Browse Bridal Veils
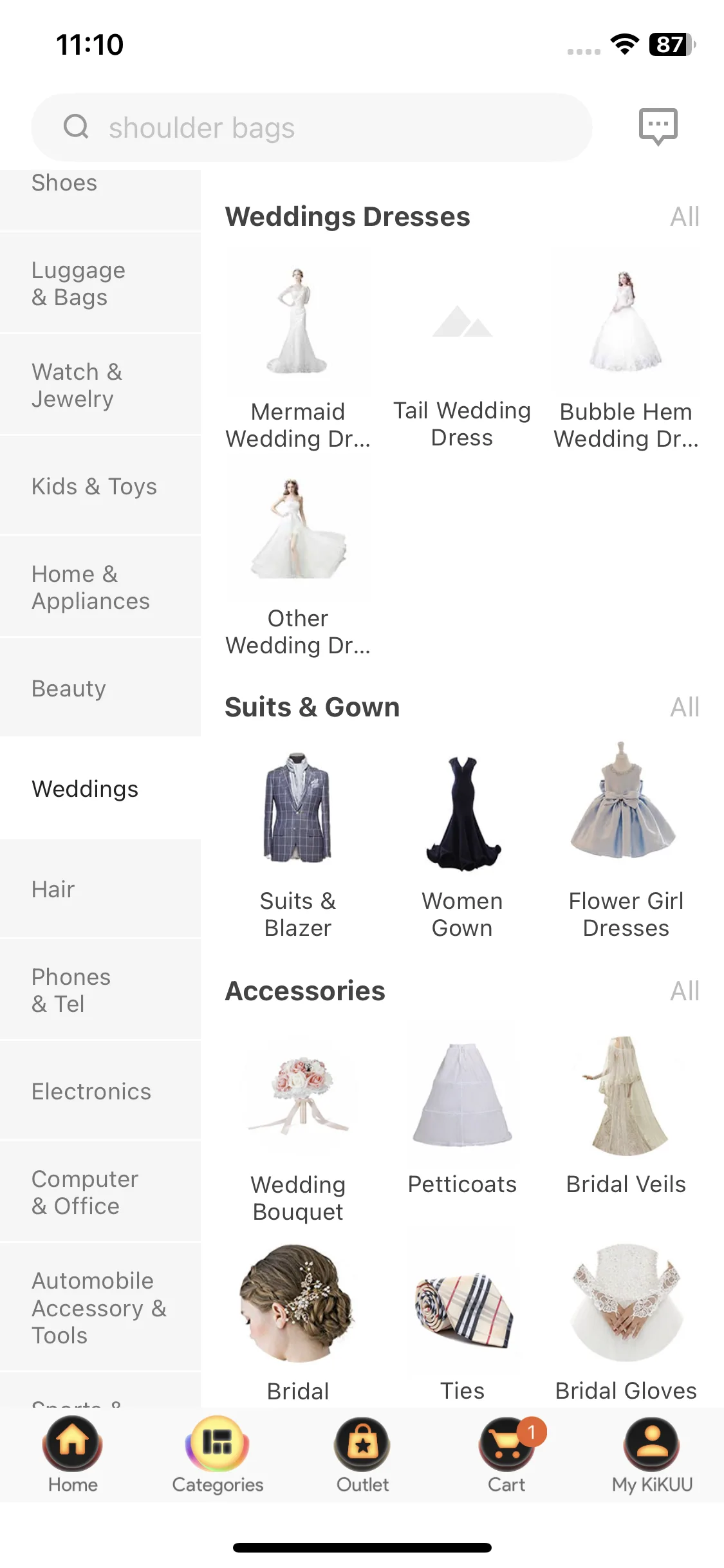The image size is (724, 1568). point(626,1117)
